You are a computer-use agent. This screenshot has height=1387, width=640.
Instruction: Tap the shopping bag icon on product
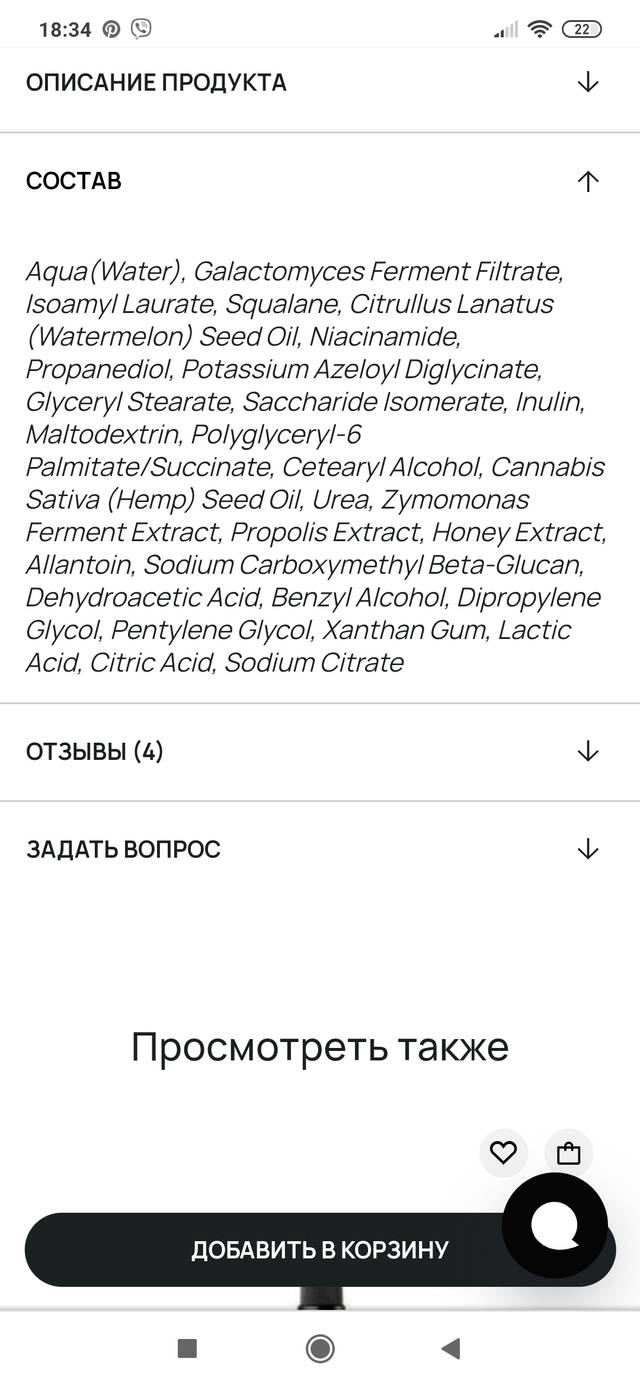tap(568, 1153)
